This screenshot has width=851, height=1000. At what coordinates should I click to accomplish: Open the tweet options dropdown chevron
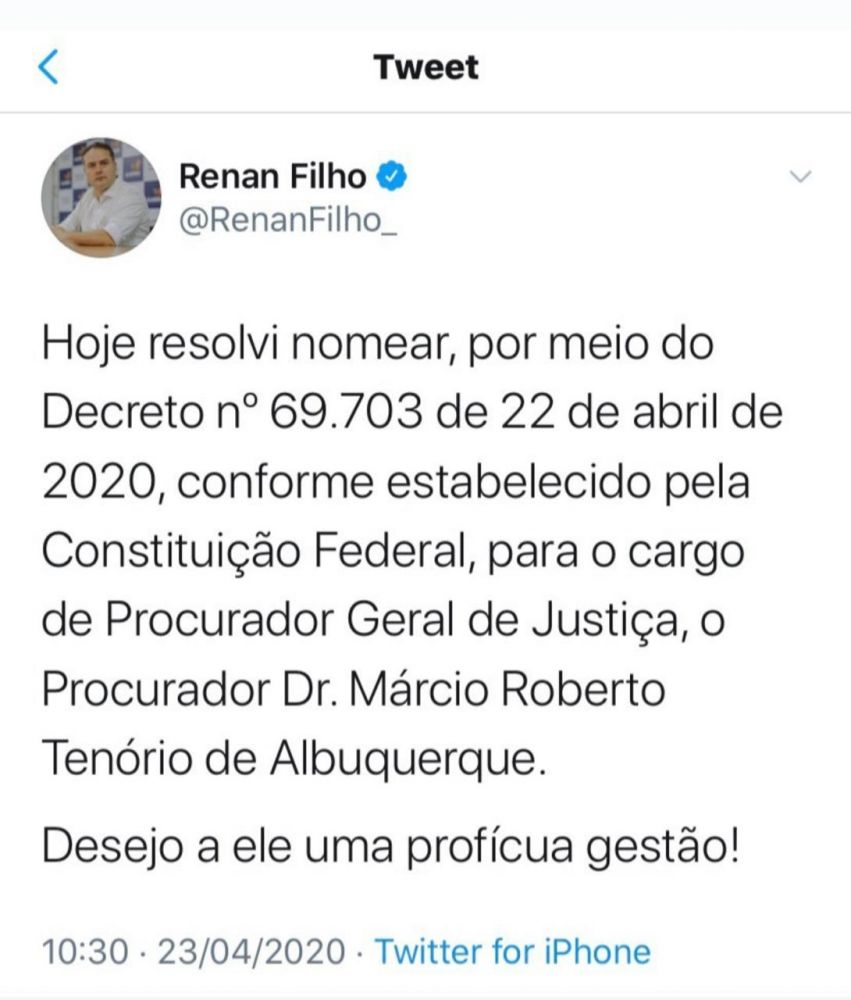[801, 178]
